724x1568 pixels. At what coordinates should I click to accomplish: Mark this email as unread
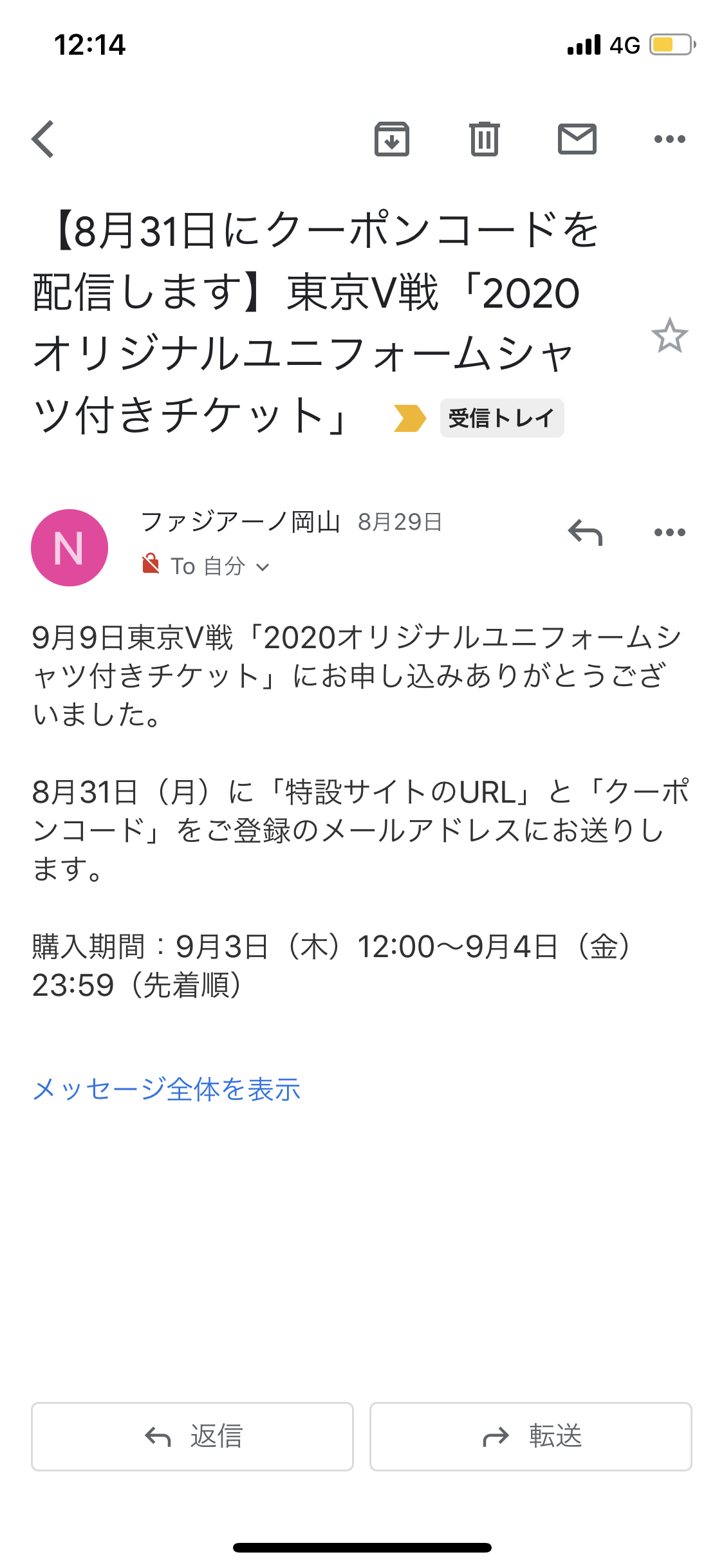pyautogui.click(x=577, y=139)
